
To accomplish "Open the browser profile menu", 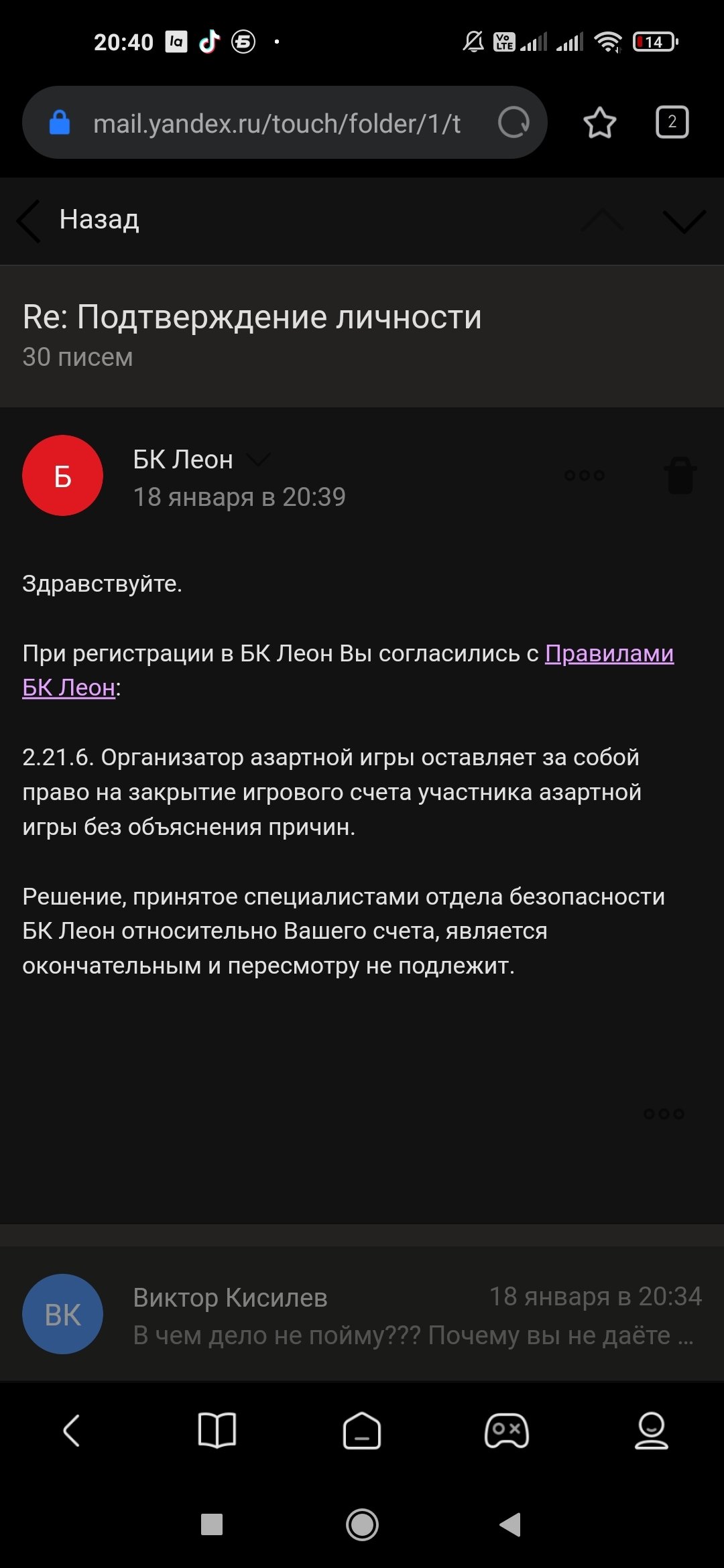I will (652, 1431).
